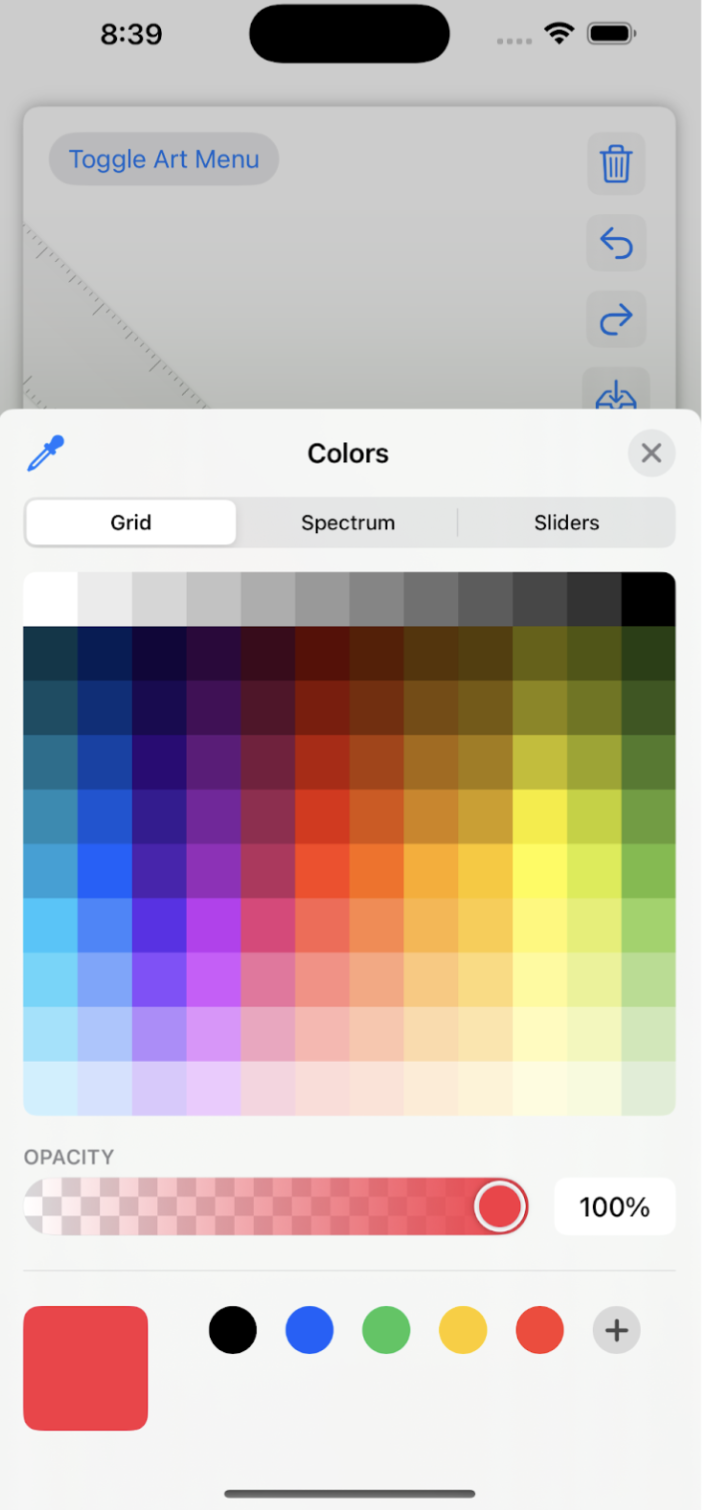Add current color with the plus button
Screen dimensions: 702x1510
tap(617, 1330)
